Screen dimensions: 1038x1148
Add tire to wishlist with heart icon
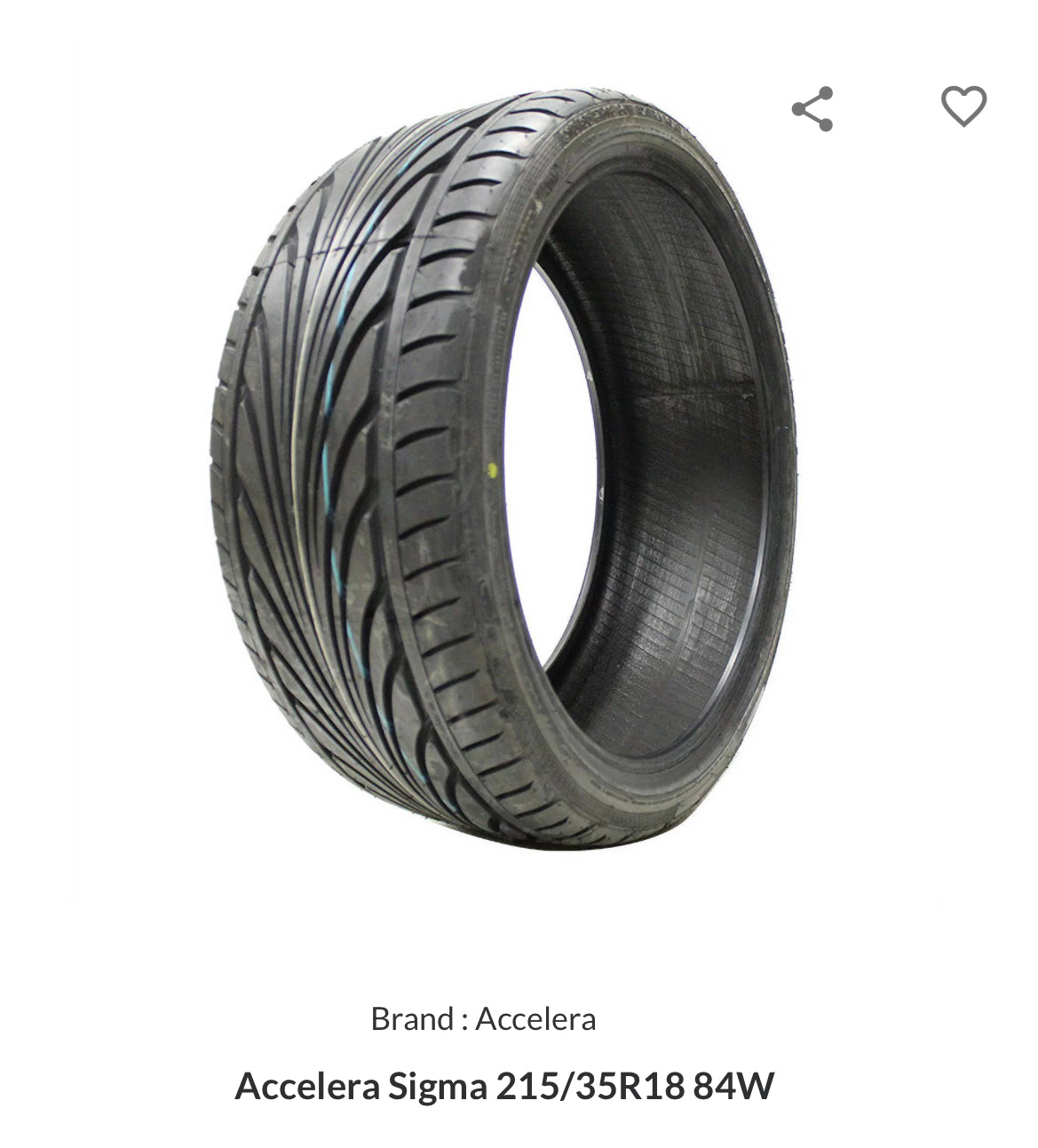pyautogui.click(x=963, y=107)
